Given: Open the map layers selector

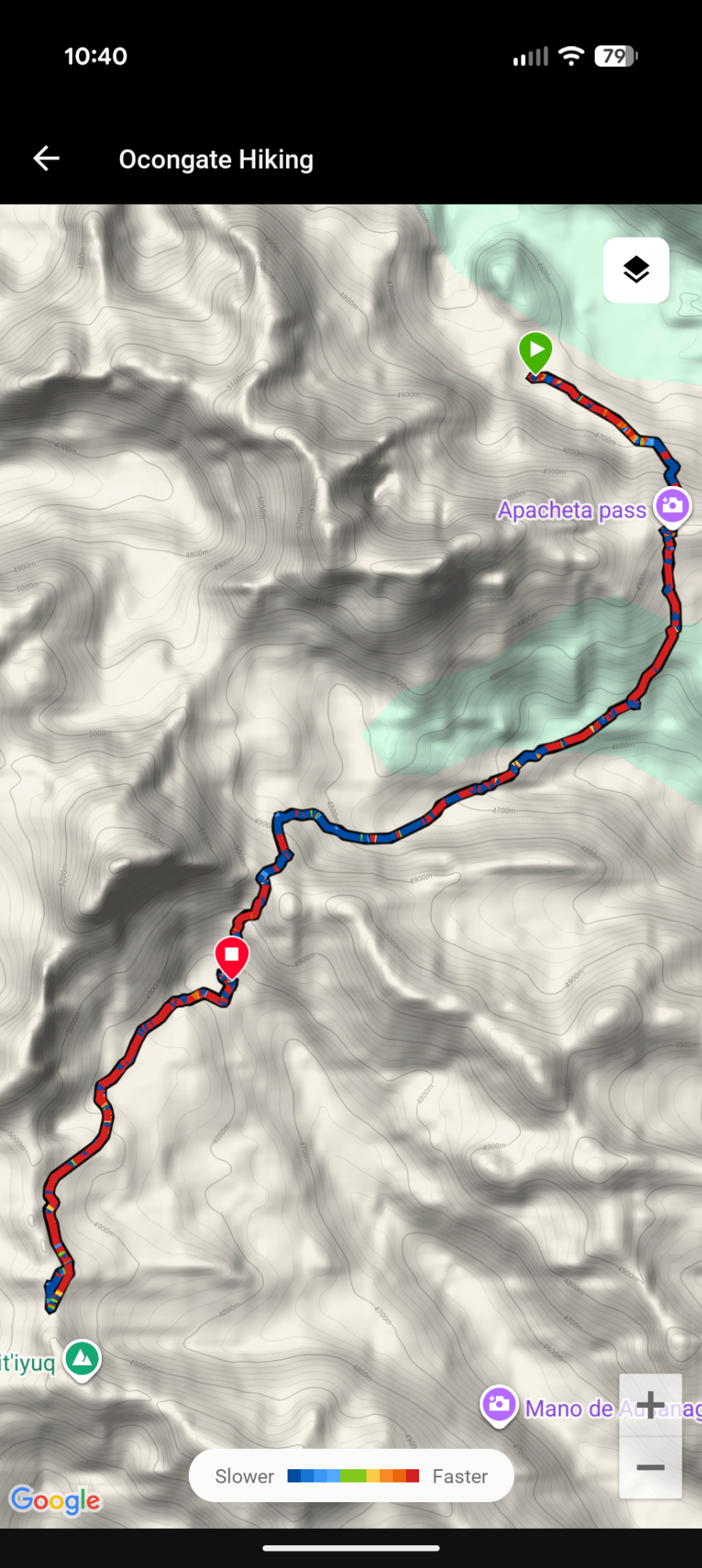Looking at the screenshot, I should pos(635,270).
